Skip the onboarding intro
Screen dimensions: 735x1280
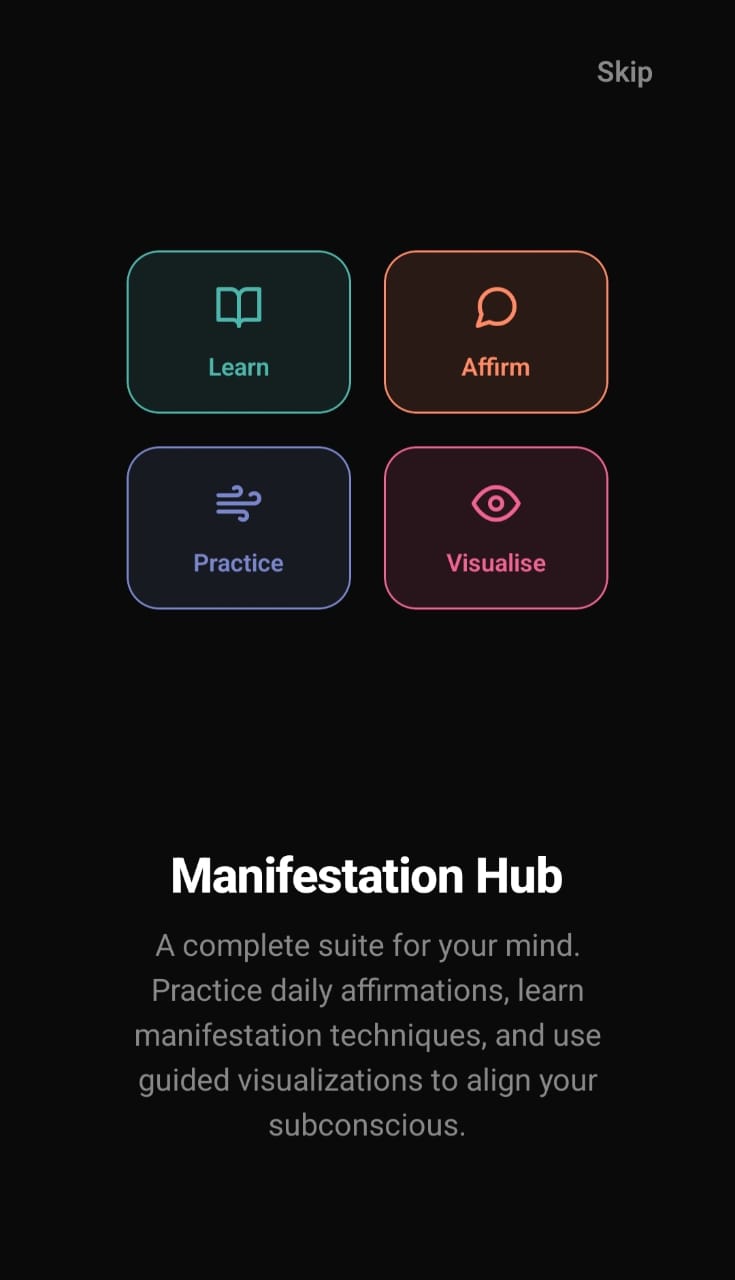[x=624, y=72]
